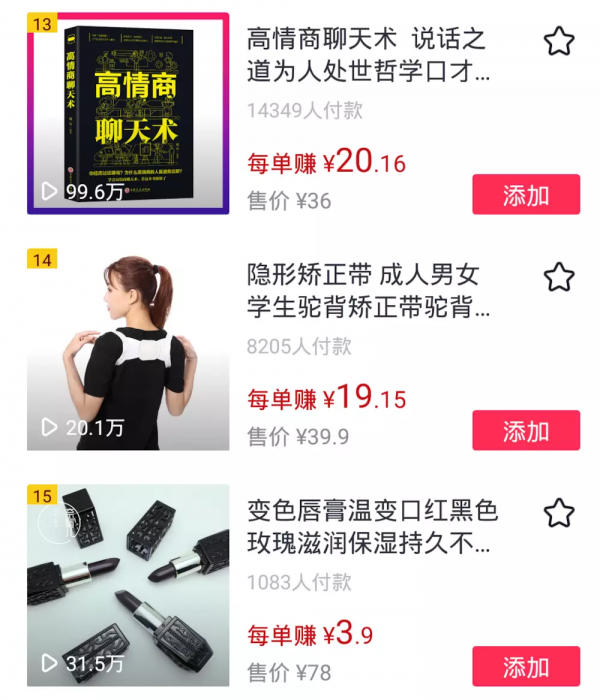Add the 高情商聊天术 book via 添加
The height and width of the screenshot is (700, 600).
[526, 195]
